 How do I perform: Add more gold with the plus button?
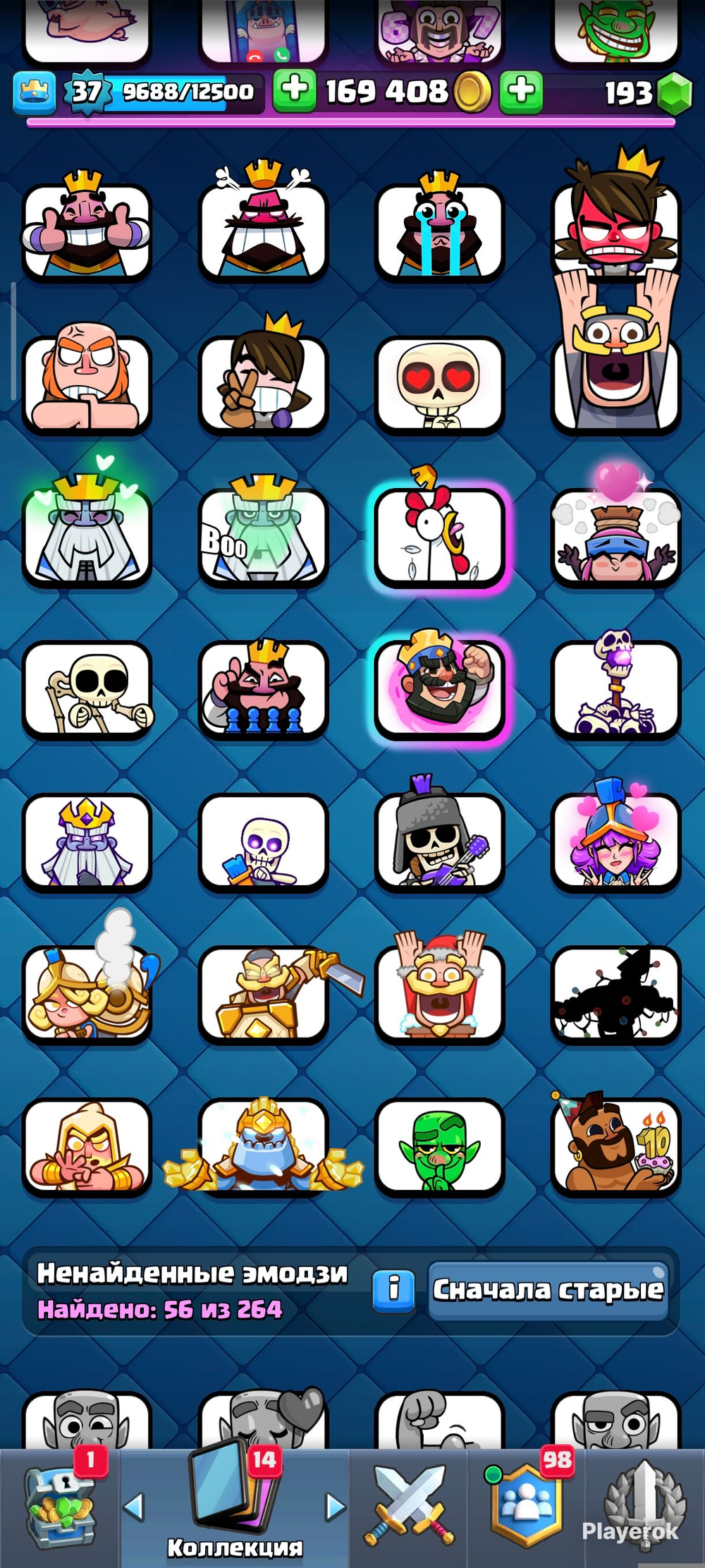click(x=295, y=91)
